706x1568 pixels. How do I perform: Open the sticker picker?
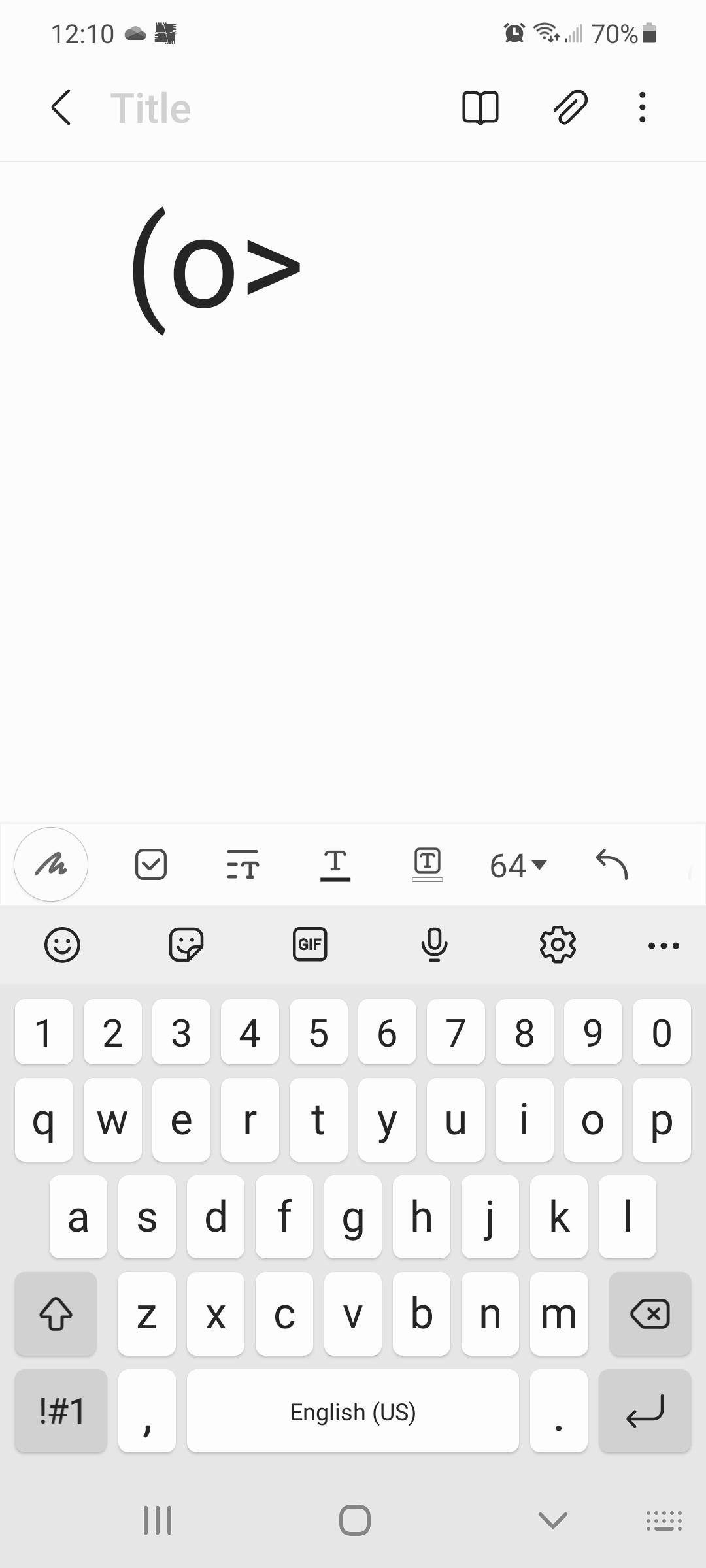186,945
